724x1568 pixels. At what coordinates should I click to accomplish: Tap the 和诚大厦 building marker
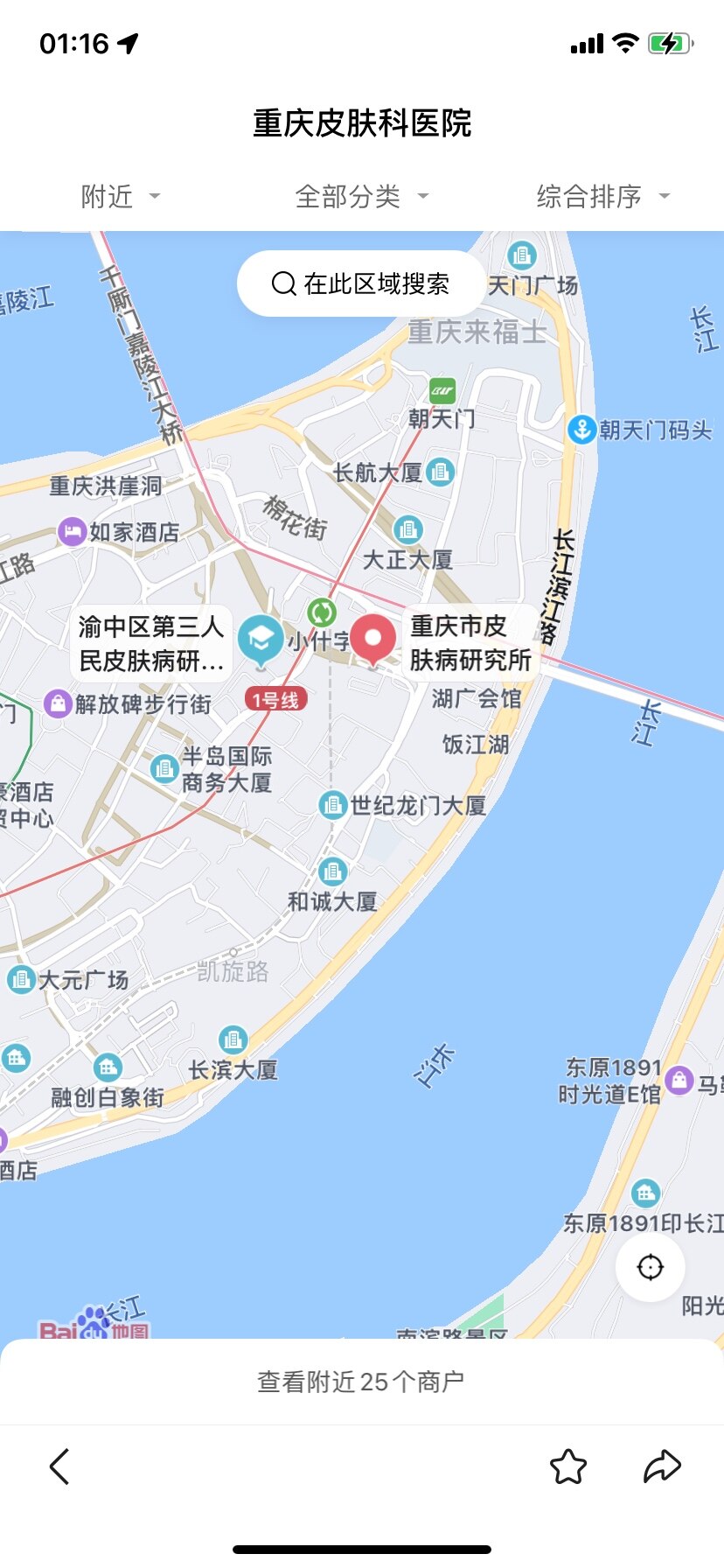point(332,871)
